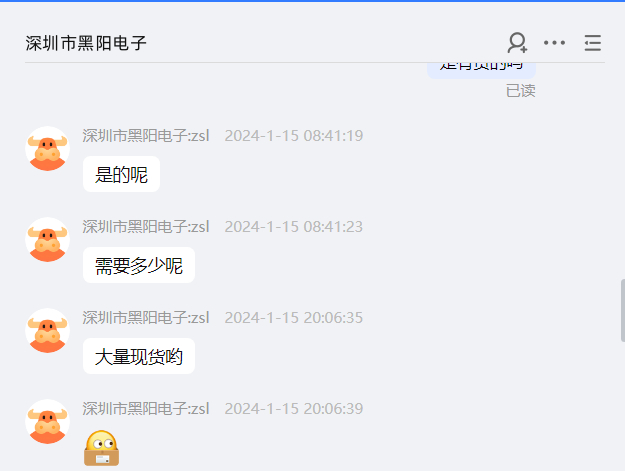The height and width of the screenshot is (471, 625).
Task: Tap the sender avatar beside 大量现货哟
Action: pos(47,331)
